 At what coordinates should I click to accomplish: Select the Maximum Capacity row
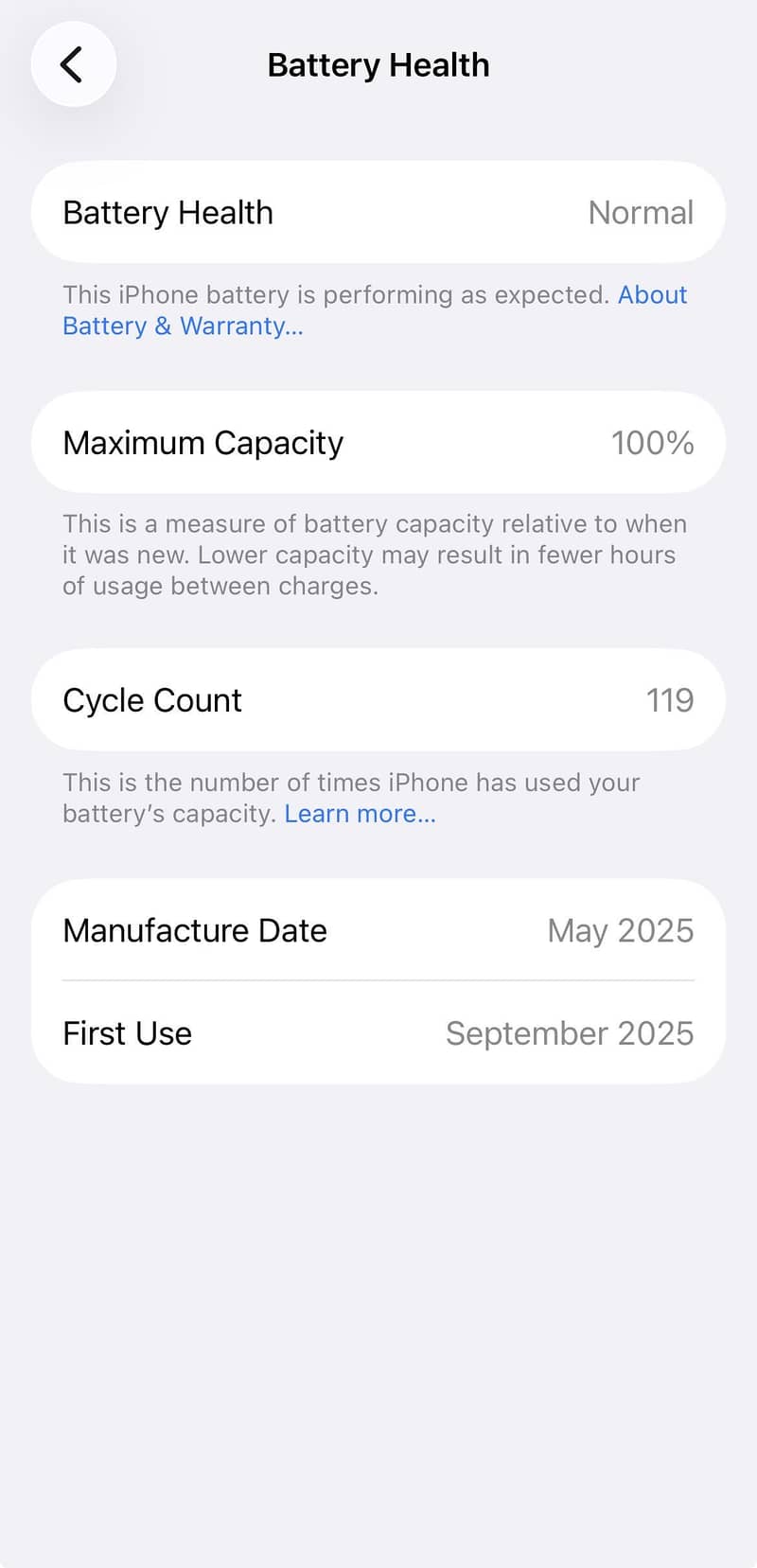pyautogui.click(x=378, y=442)
